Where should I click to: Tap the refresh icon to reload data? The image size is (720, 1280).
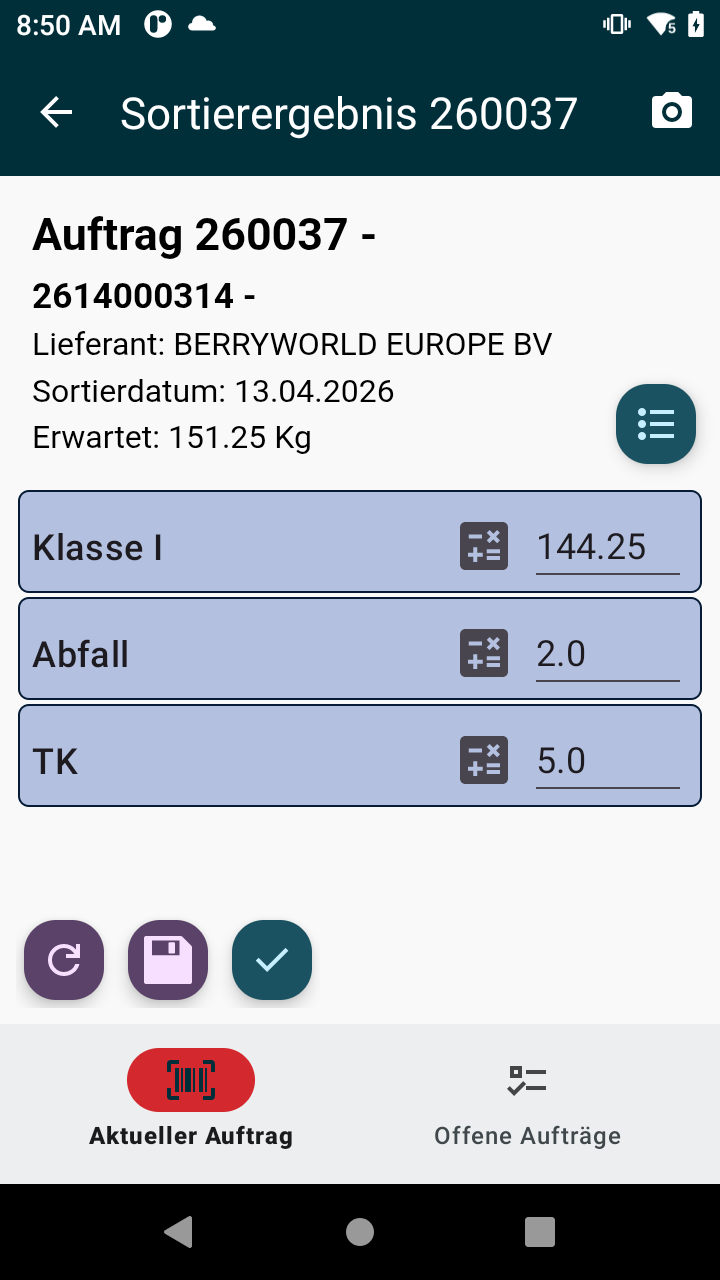pos(63,959)
